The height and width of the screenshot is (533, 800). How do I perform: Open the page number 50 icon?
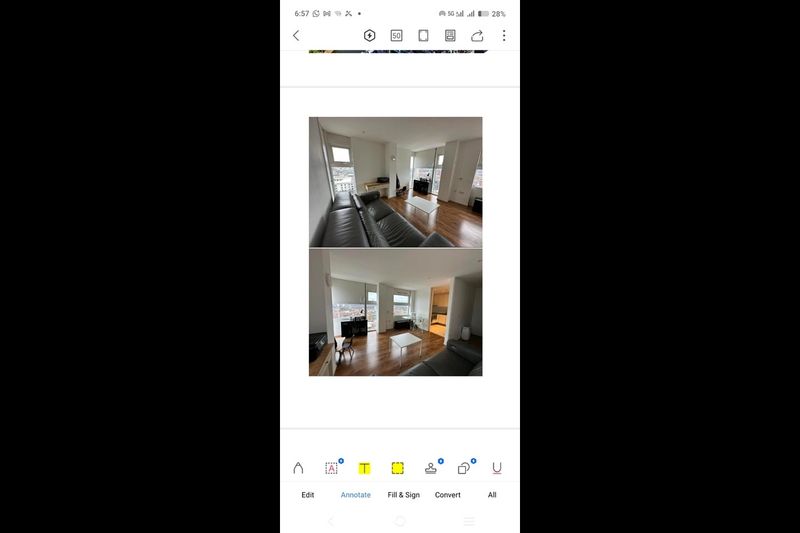(x=396, y=35)
